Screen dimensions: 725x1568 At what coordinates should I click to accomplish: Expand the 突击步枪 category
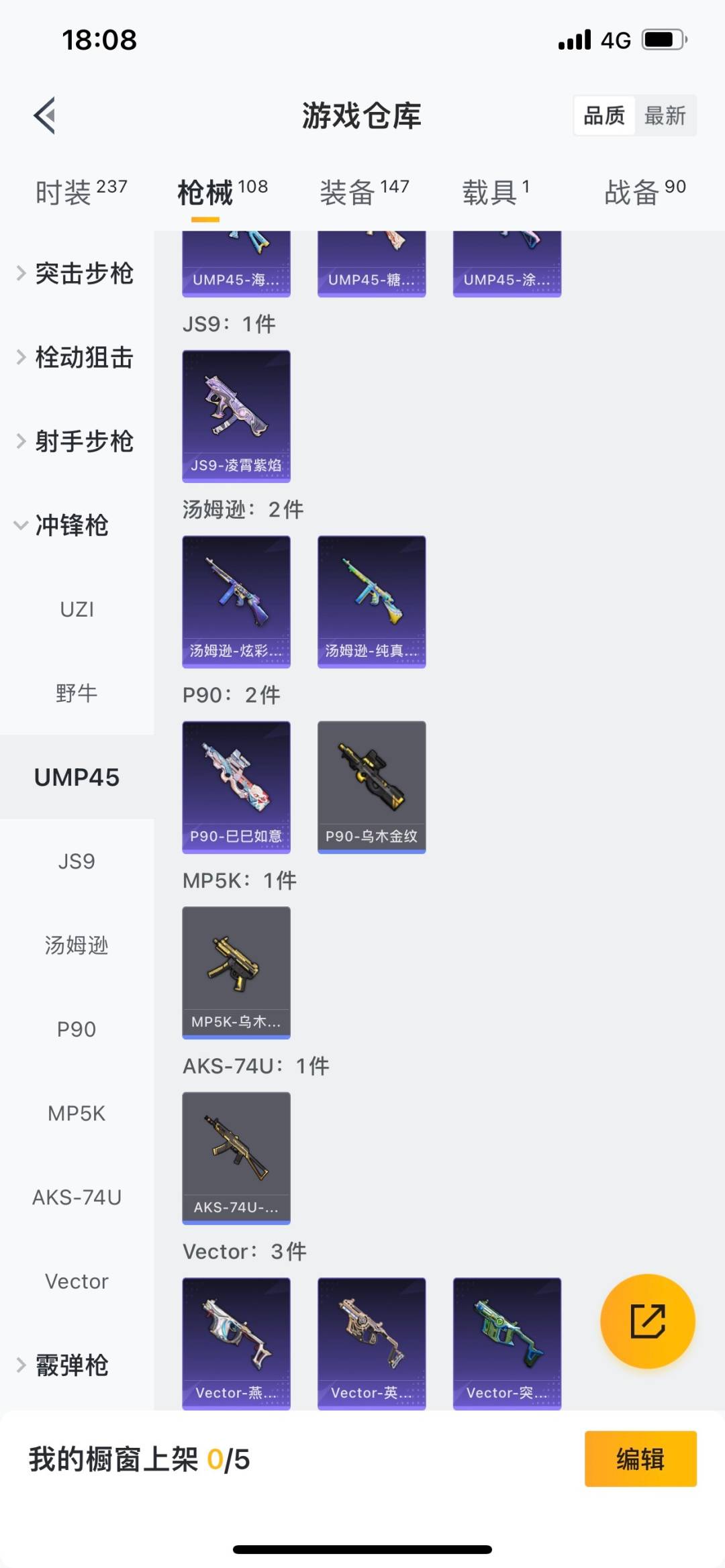(77, 273)
